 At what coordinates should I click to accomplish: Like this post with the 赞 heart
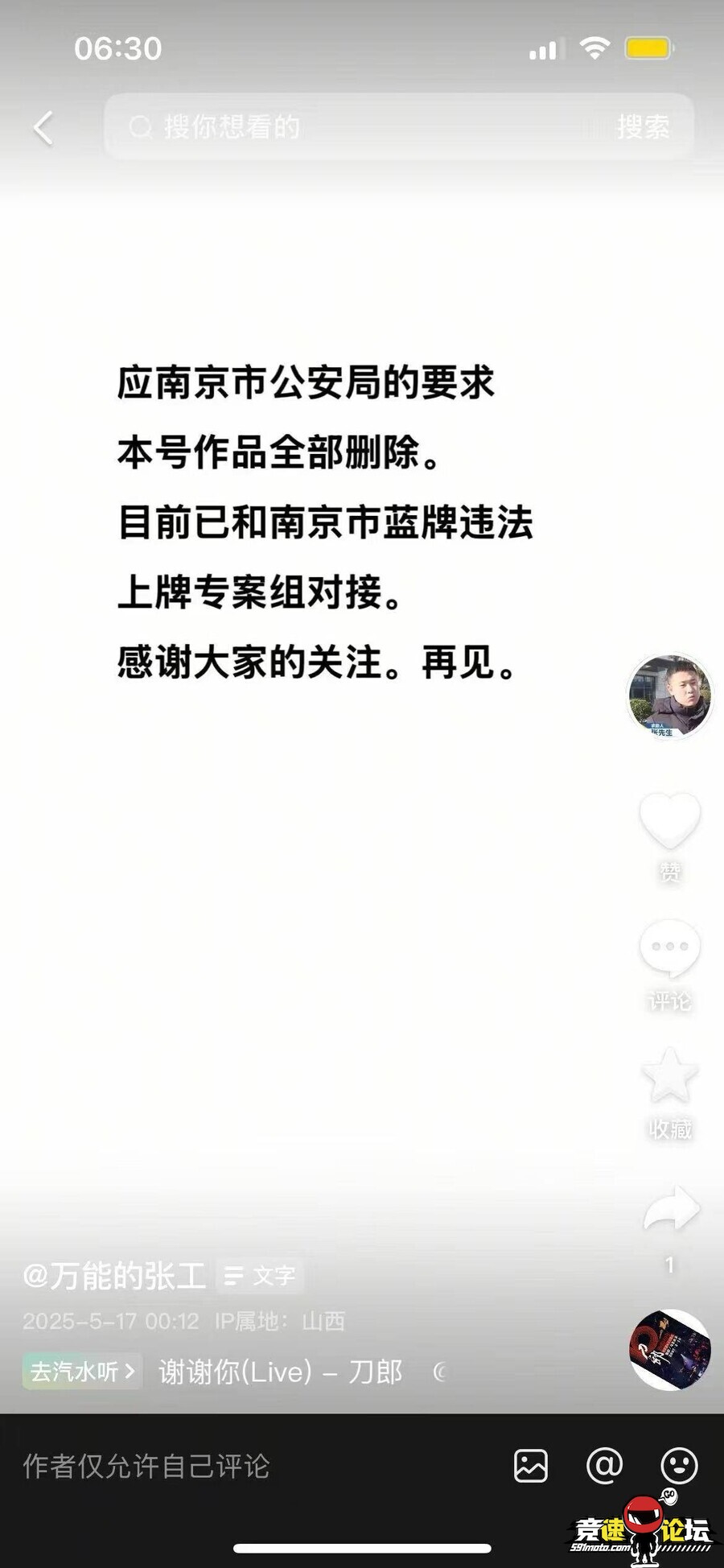(x=669, y=822)
